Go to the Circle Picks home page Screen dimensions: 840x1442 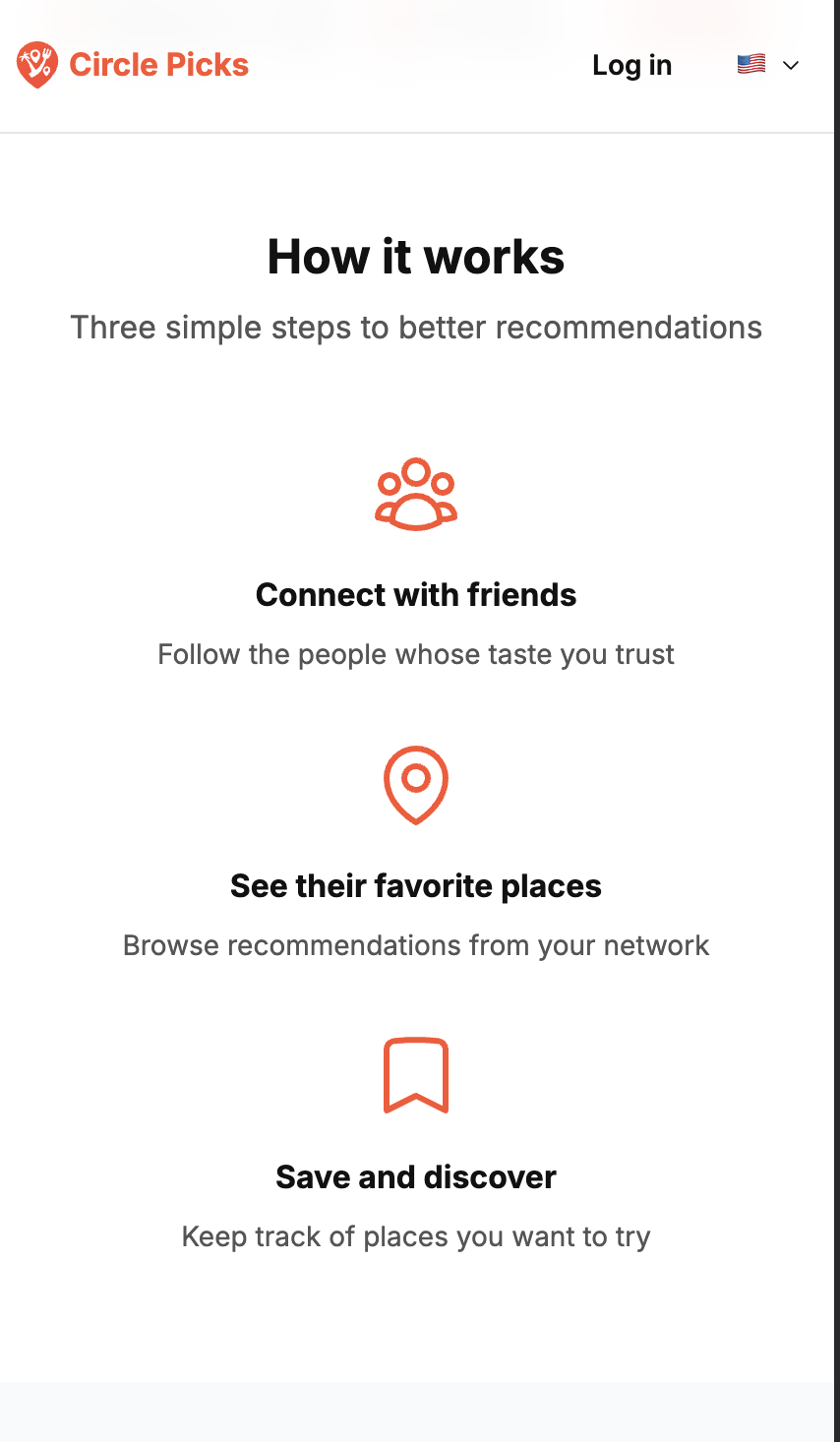point(133,65)
